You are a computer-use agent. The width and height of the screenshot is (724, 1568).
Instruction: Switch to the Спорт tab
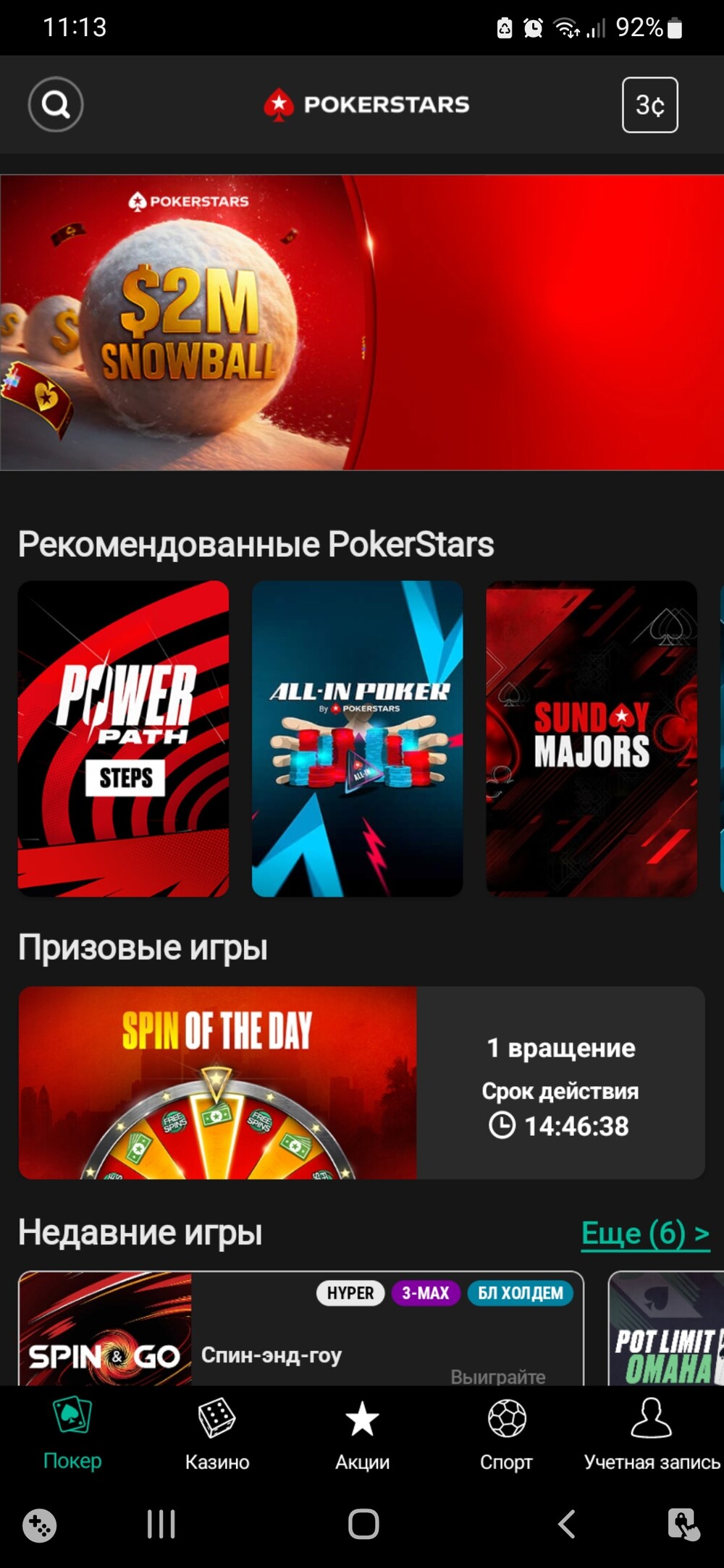[x=507, y=1434]
